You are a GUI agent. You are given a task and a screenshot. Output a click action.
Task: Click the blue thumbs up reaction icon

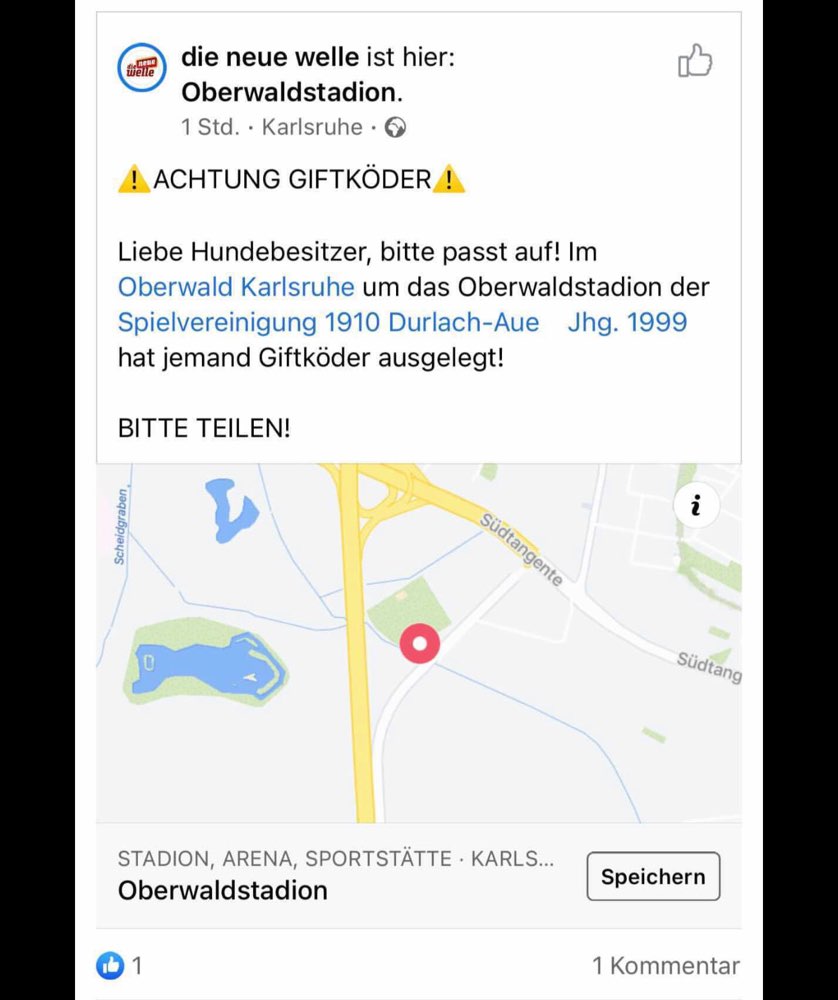tap(109, 965)
